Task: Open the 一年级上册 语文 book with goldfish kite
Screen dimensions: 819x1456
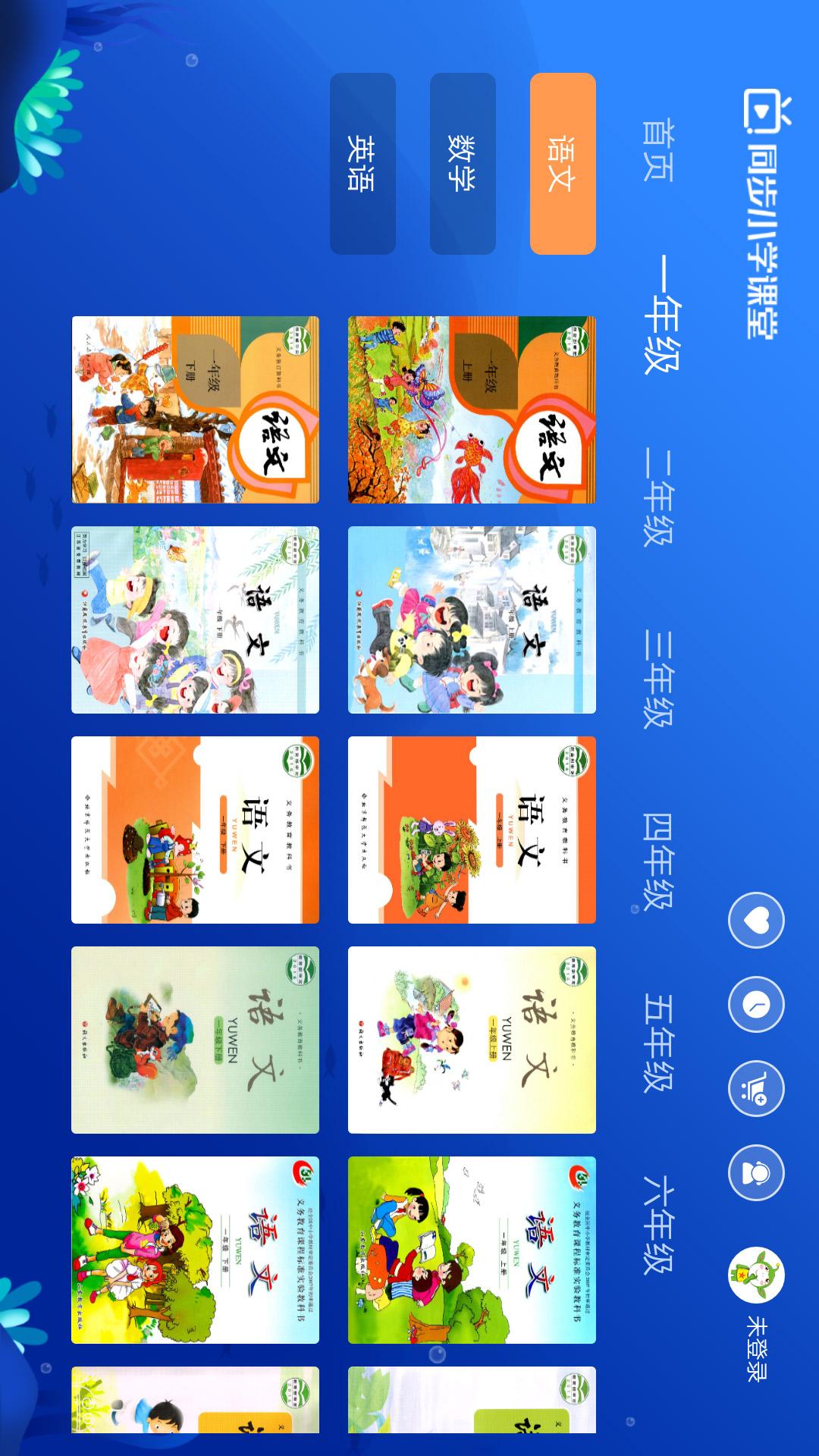Action: 472,409
